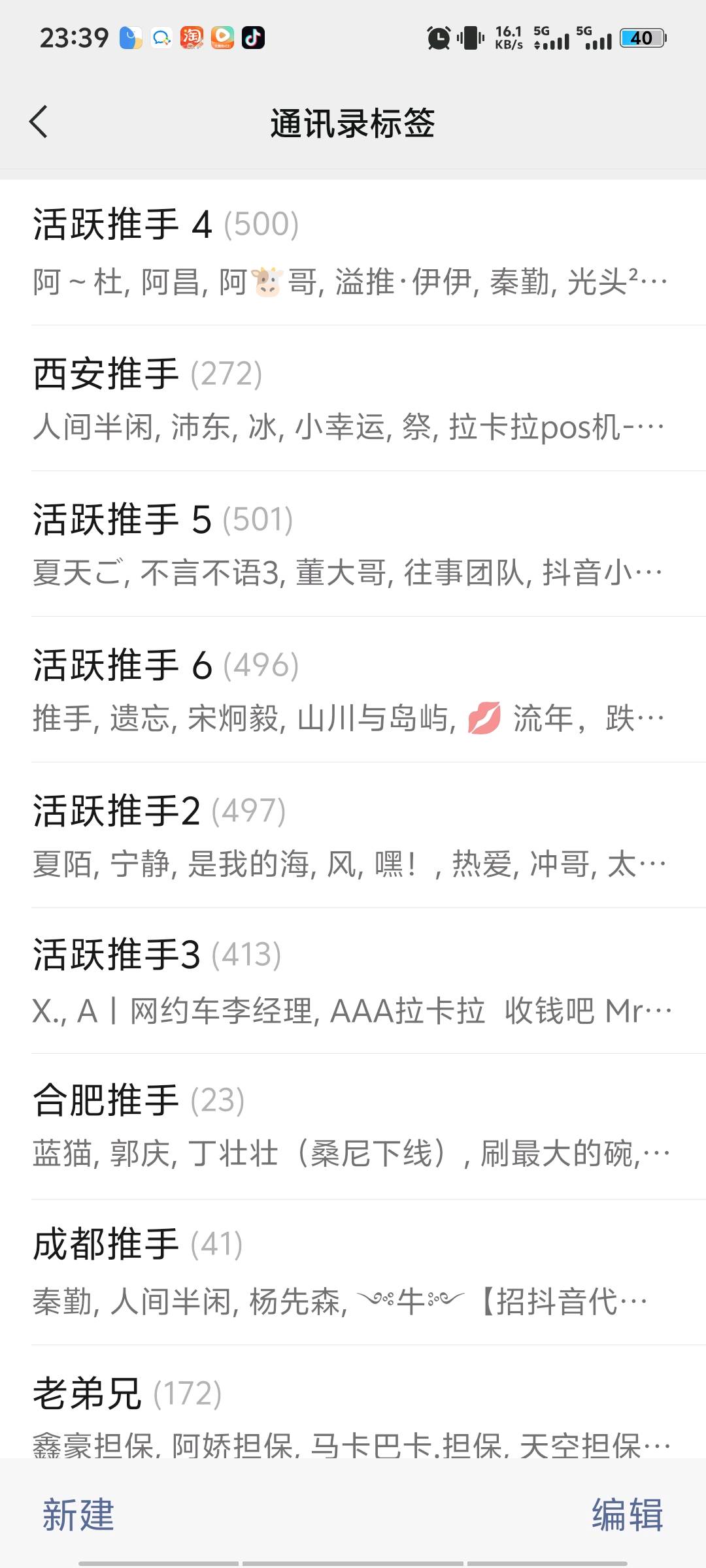Open the 合肥推手 label
The height and width of the screenshot is (1568, 706).
[353, 1127]
